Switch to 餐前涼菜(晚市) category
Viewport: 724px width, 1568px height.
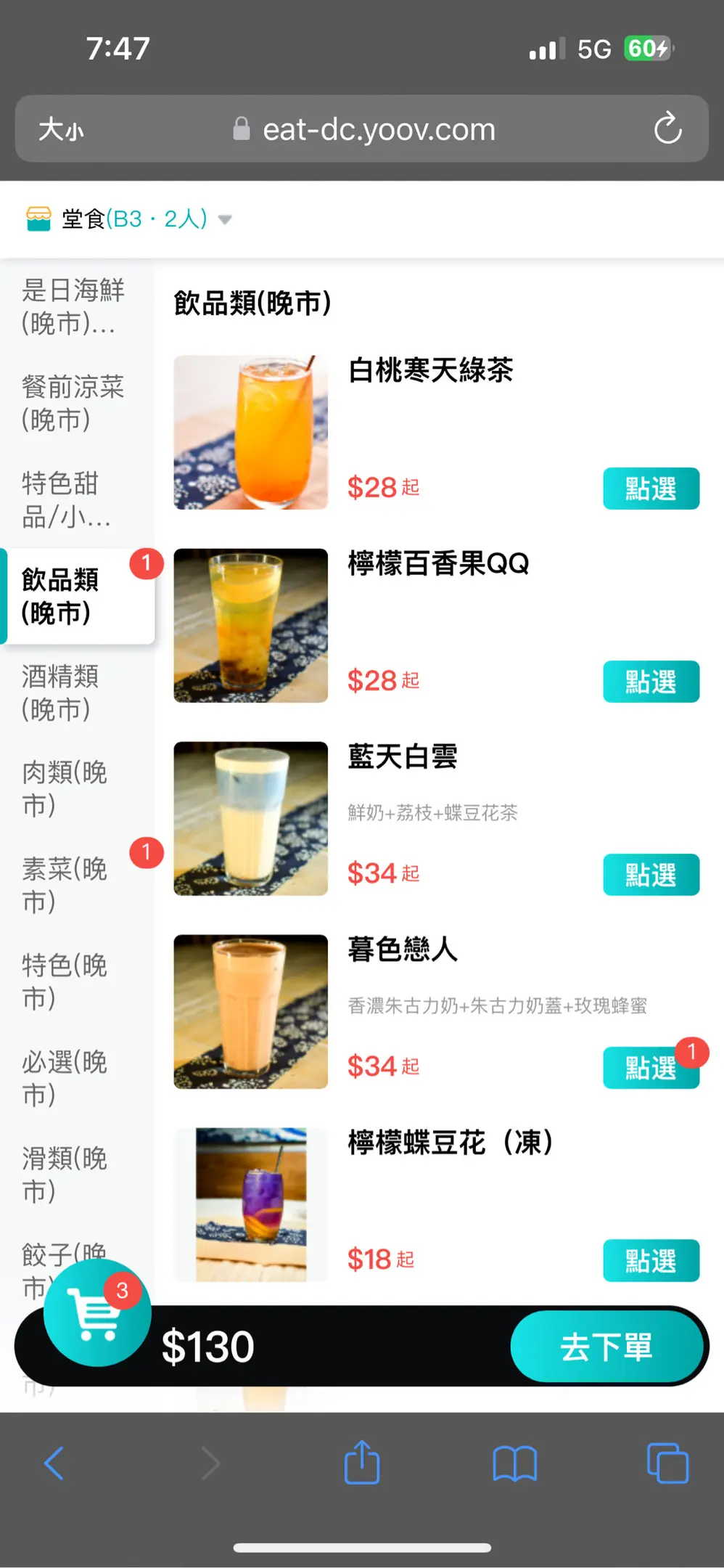73,403
